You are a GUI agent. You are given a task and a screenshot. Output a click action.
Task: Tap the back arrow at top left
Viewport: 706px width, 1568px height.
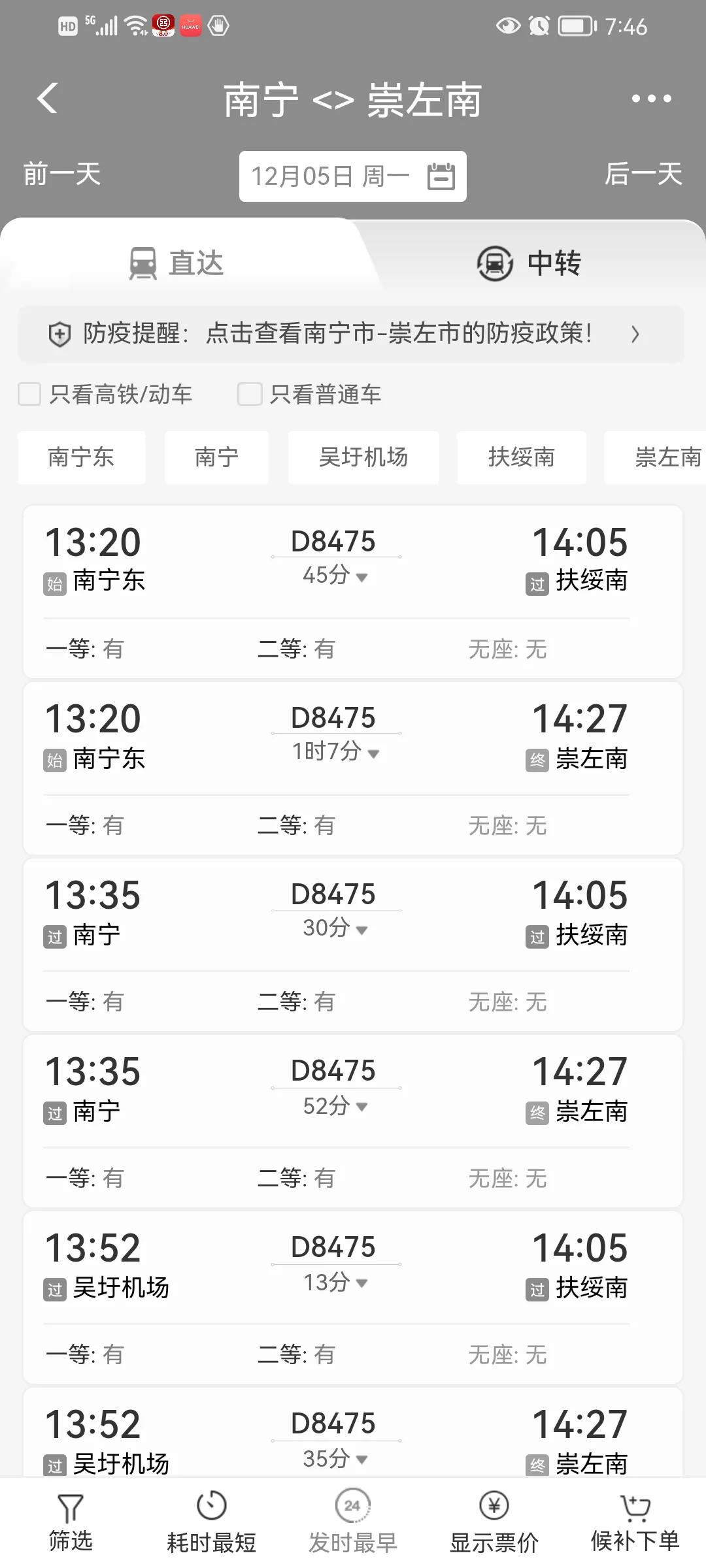(46, 98)
